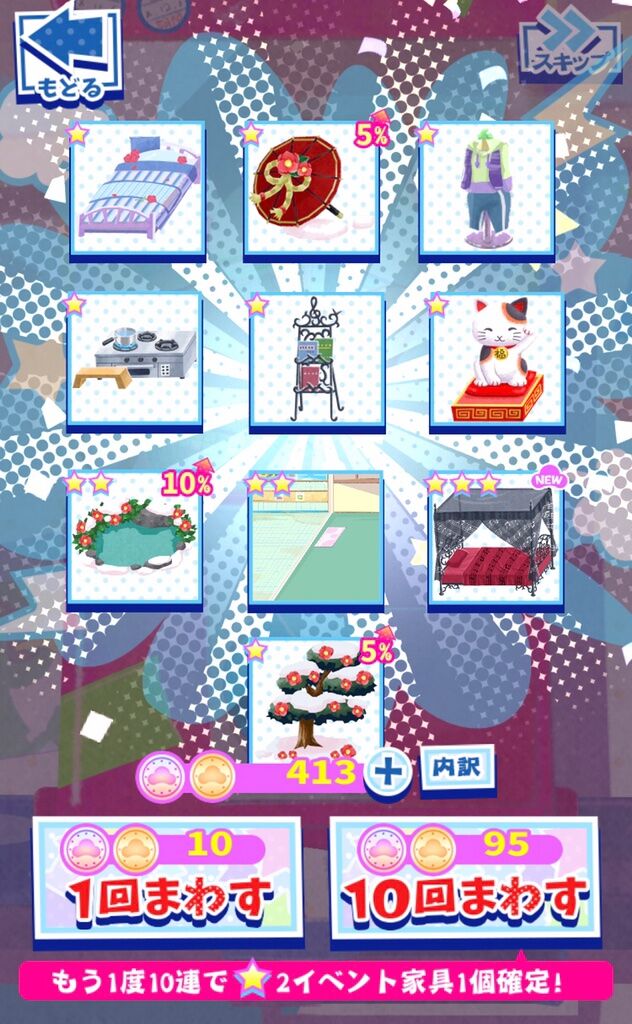
Task: View the green tatami room item
Action: click(x=315, y=541)
